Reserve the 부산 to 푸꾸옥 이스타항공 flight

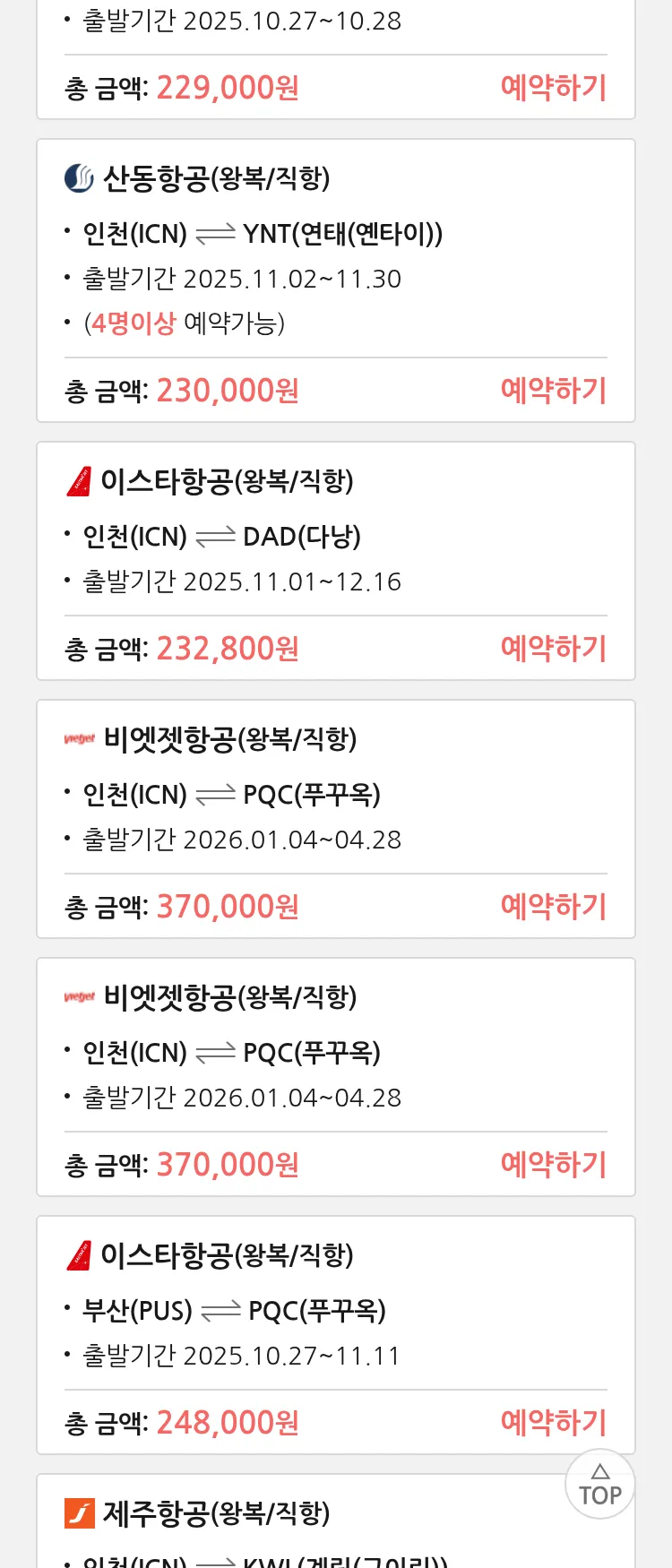click(x=553, y=1423)
